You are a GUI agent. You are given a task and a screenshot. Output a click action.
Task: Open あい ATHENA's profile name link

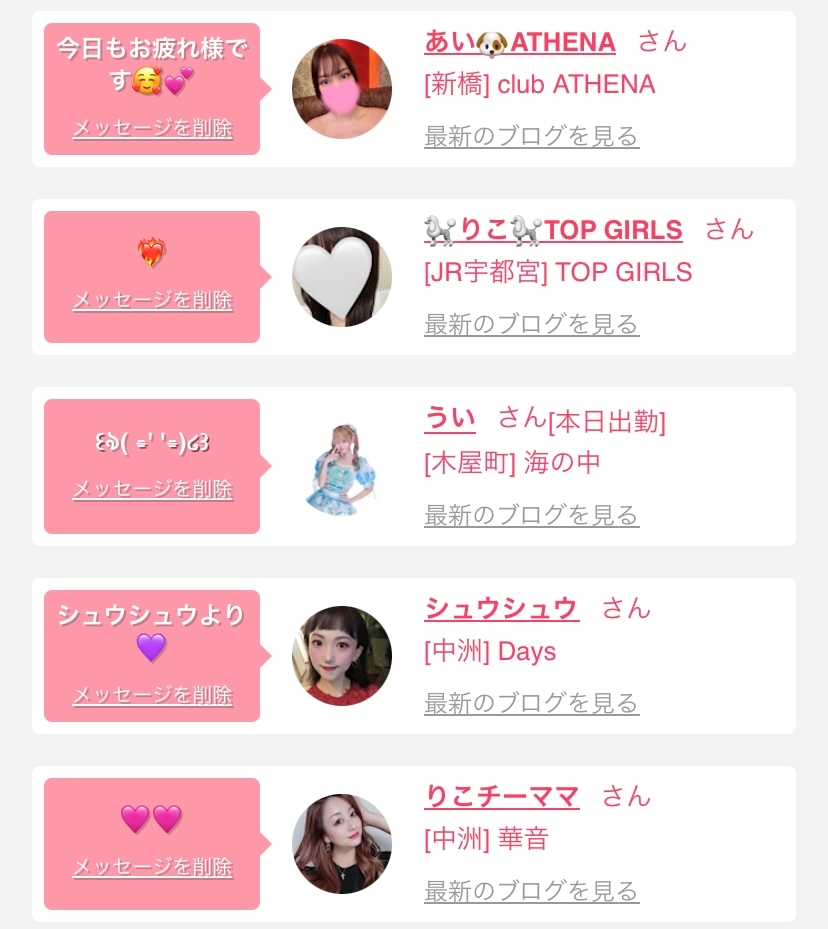tap(520, 43)
